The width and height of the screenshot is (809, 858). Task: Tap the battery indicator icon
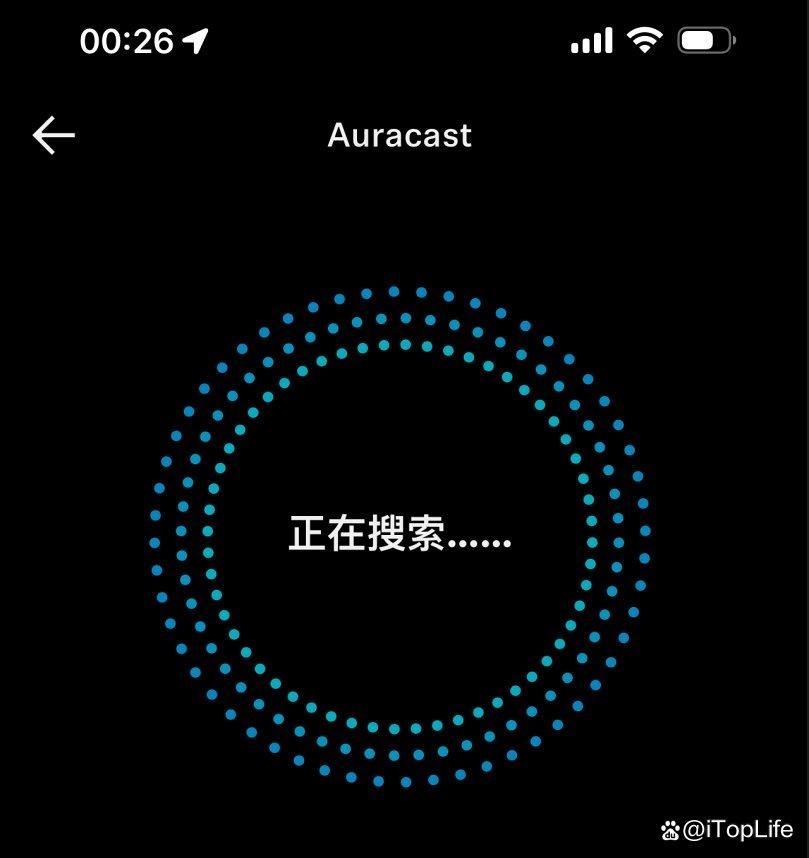point(703,39)
